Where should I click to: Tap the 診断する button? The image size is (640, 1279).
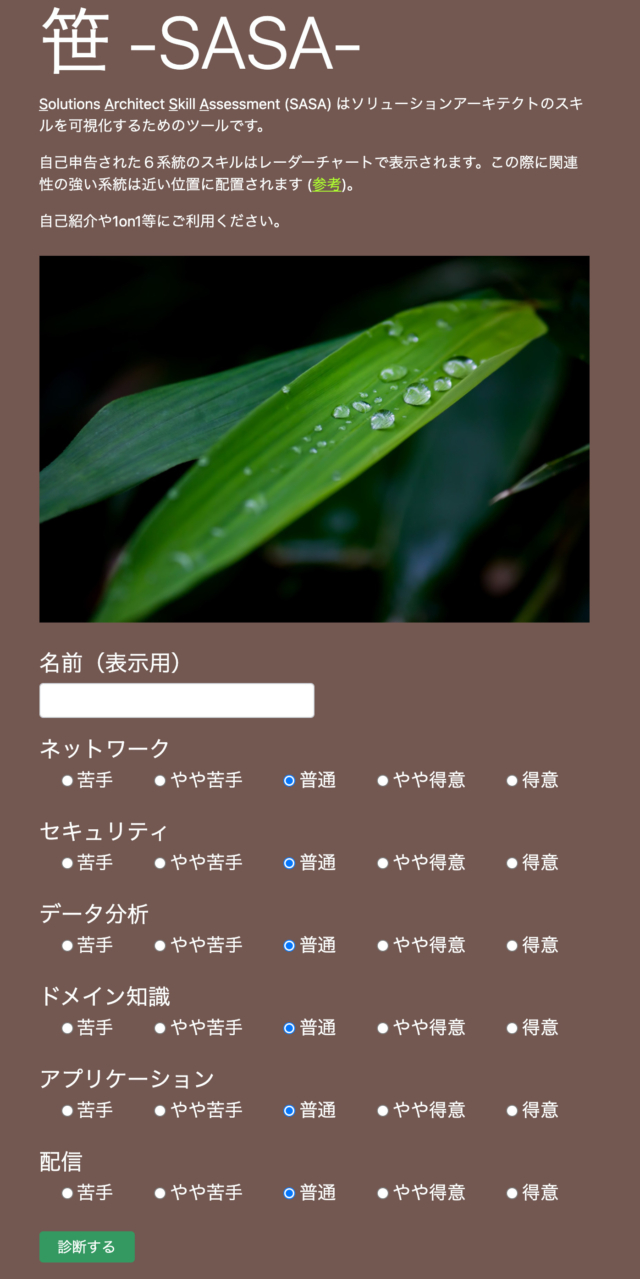point(87,1247)
